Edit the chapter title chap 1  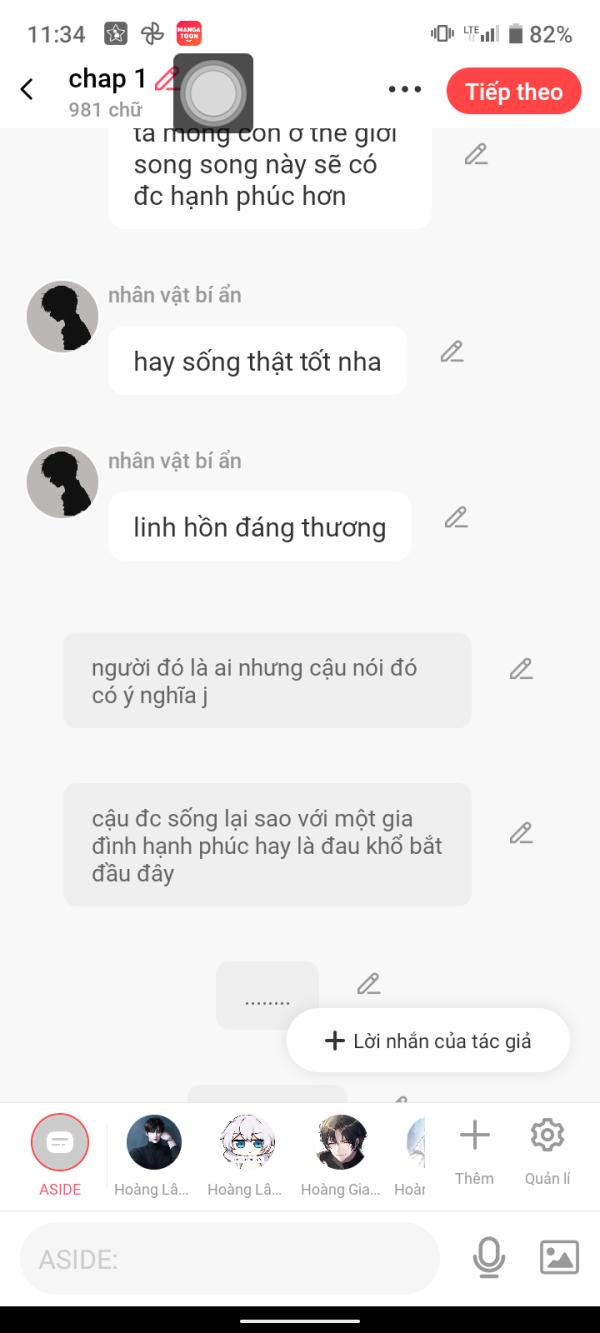[x=166, y=80]
